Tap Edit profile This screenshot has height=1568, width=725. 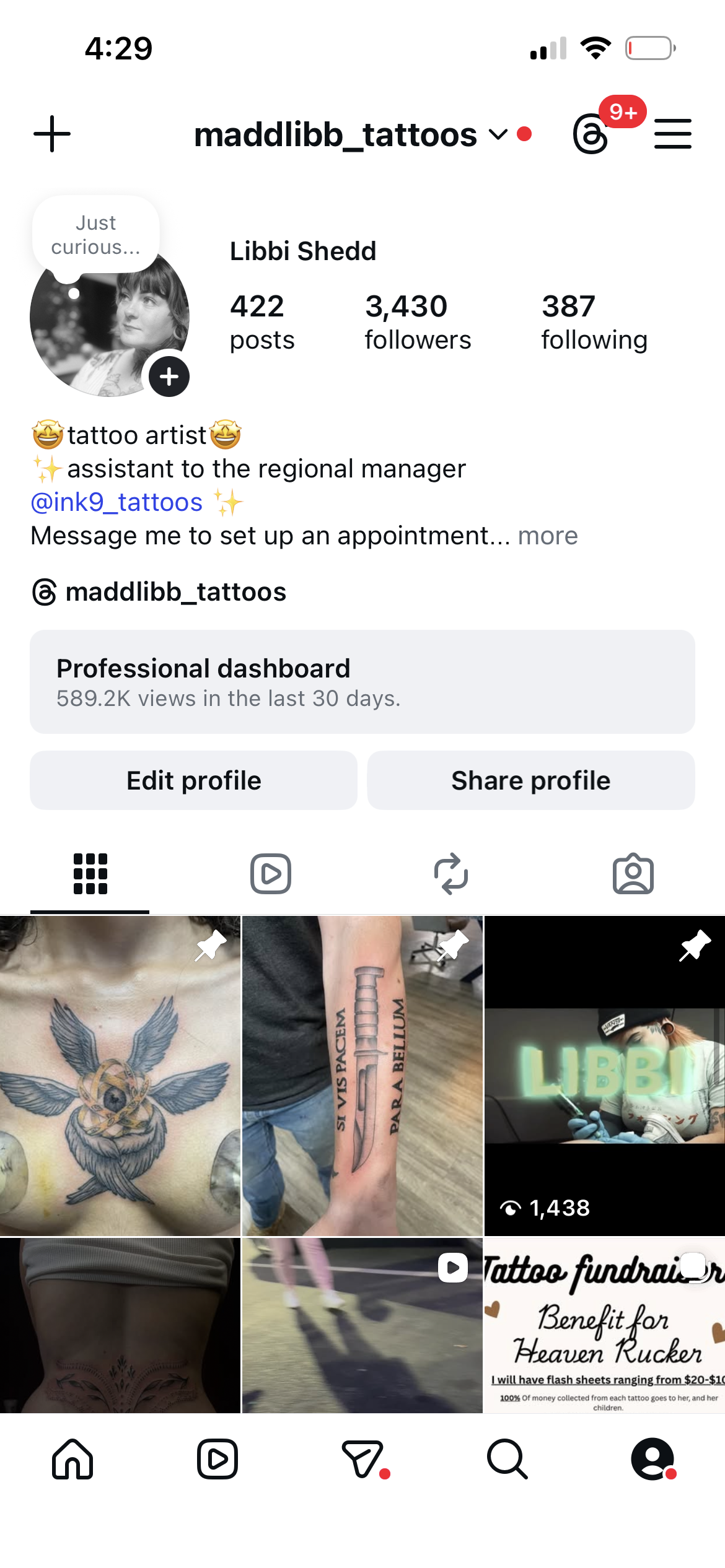click(193, 780)
